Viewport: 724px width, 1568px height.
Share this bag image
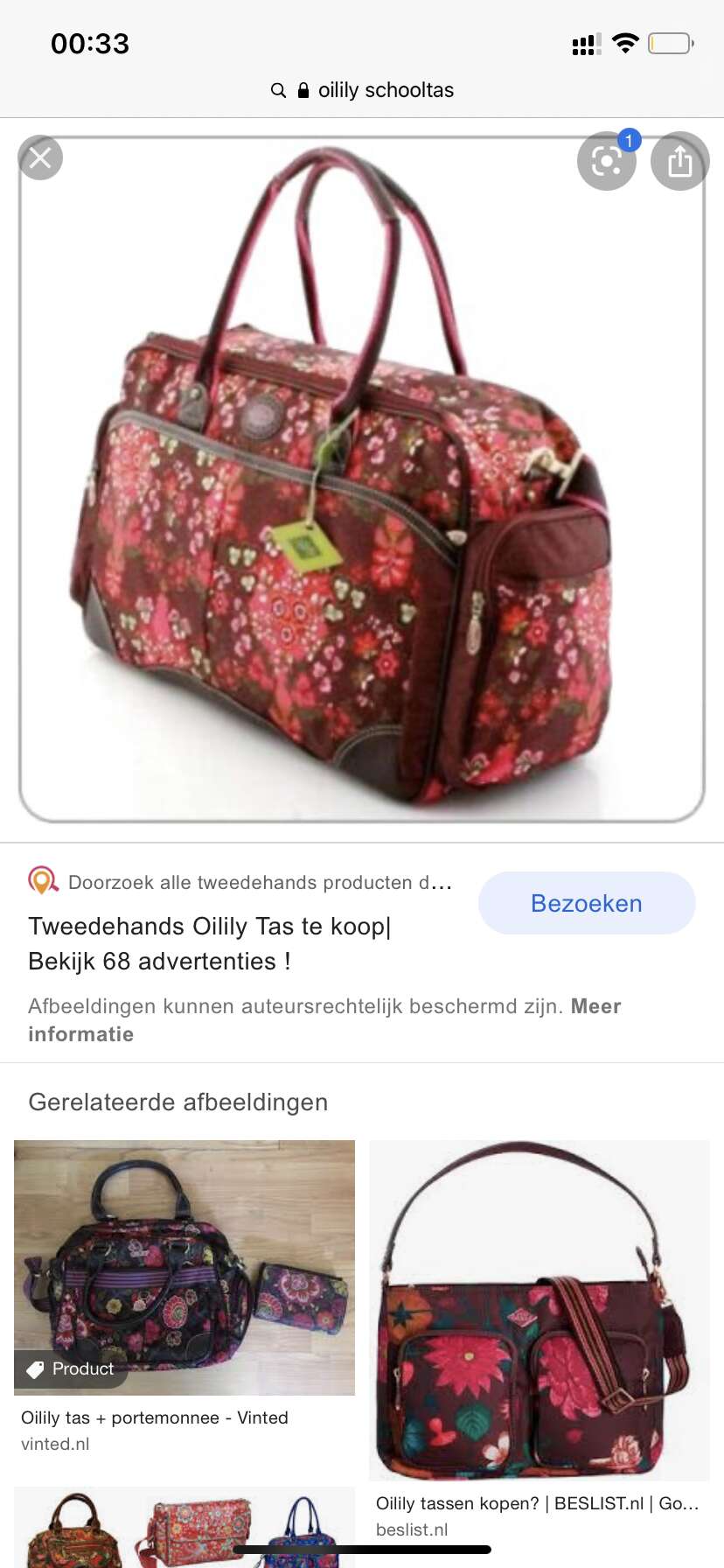(x=680, y=161)
